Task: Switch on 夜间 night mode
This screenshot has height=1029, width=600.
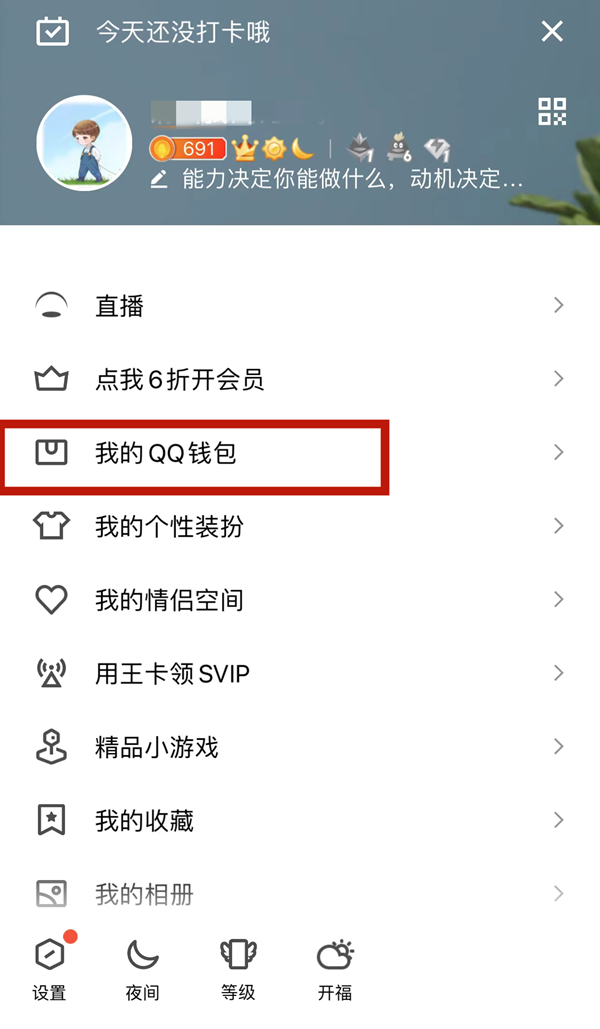Action: pos(142,966)
